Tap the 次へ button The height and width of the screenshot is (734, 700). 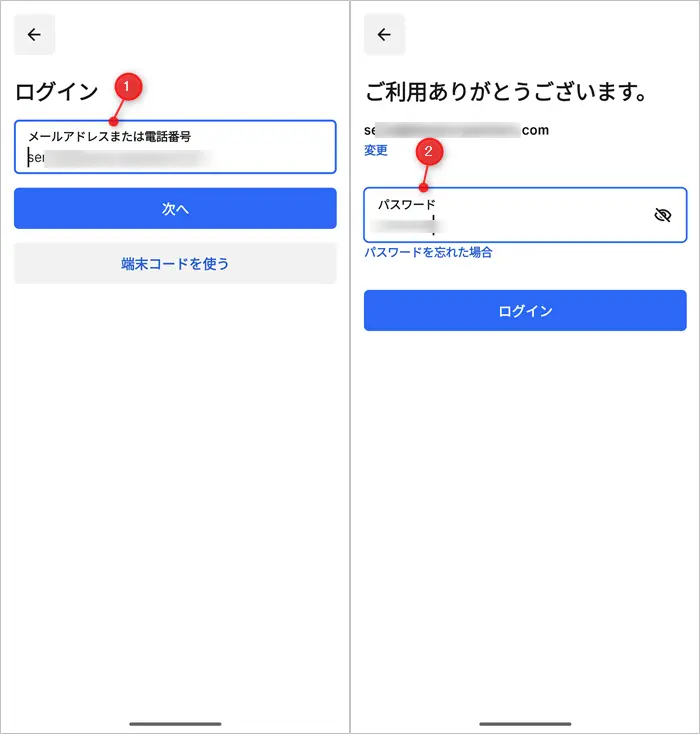click(175, 209)
